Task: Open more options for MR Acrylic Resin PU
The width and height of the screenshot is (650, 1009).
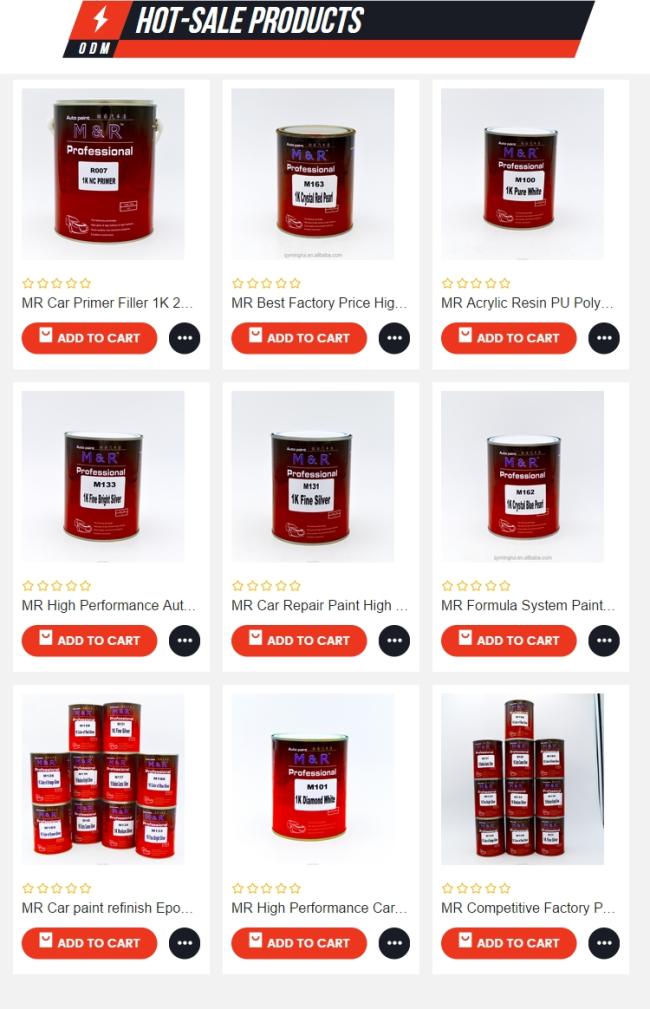Action: coord(603,338)
